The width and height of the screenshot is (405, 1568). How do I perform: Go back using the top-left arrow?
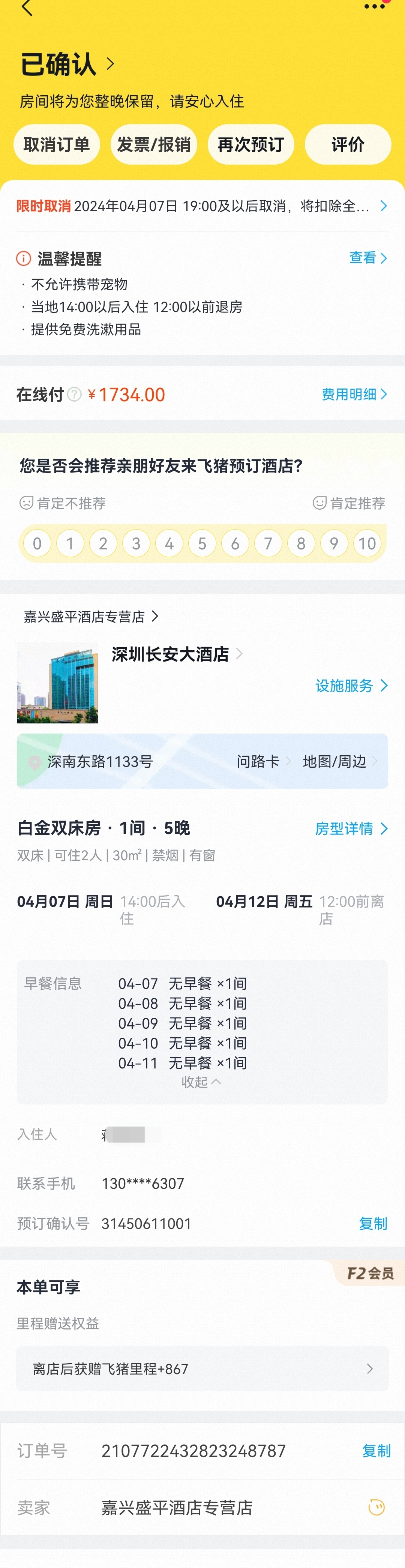27,8
